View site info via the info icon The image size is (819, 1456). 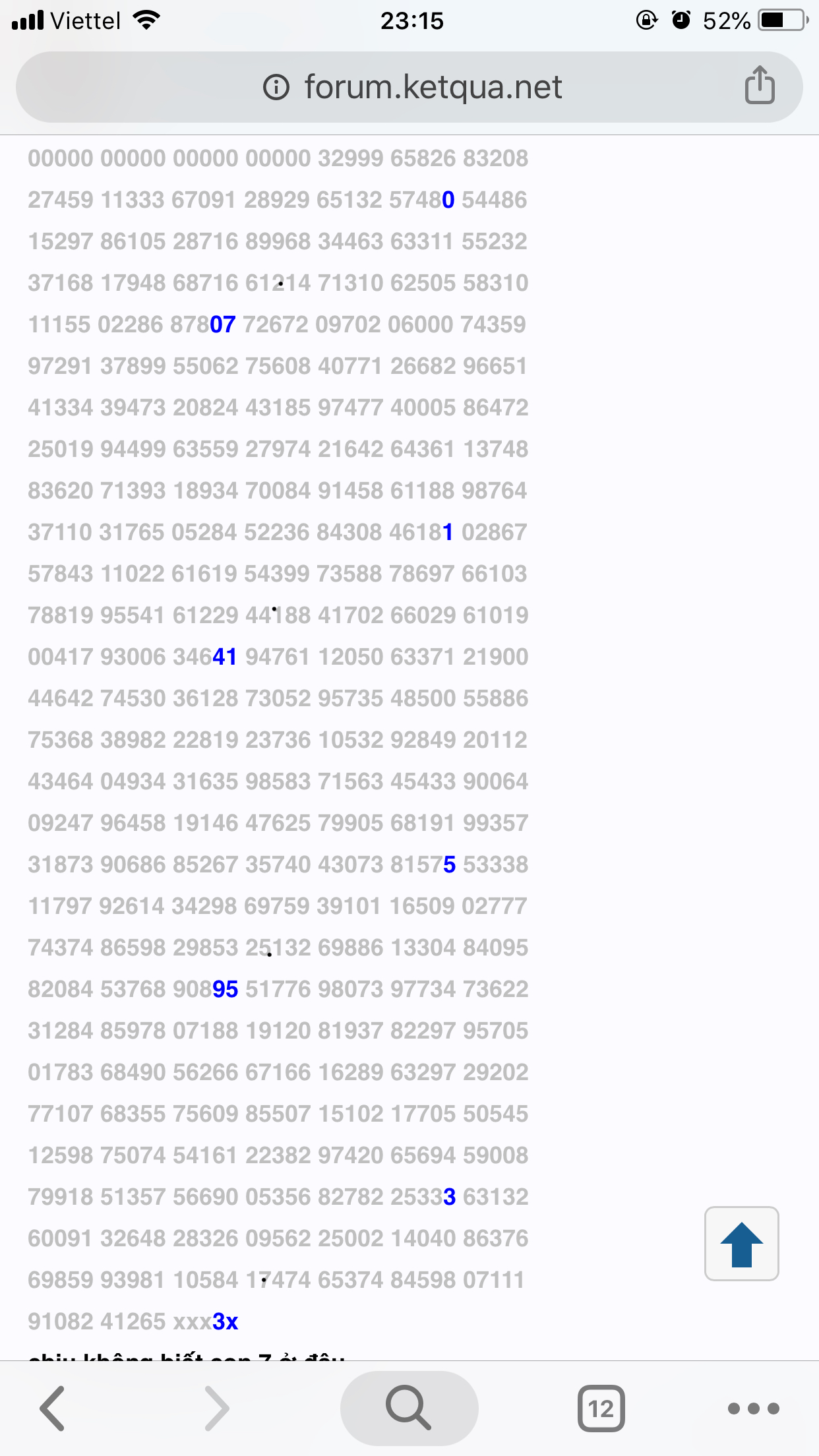(276, 87)
